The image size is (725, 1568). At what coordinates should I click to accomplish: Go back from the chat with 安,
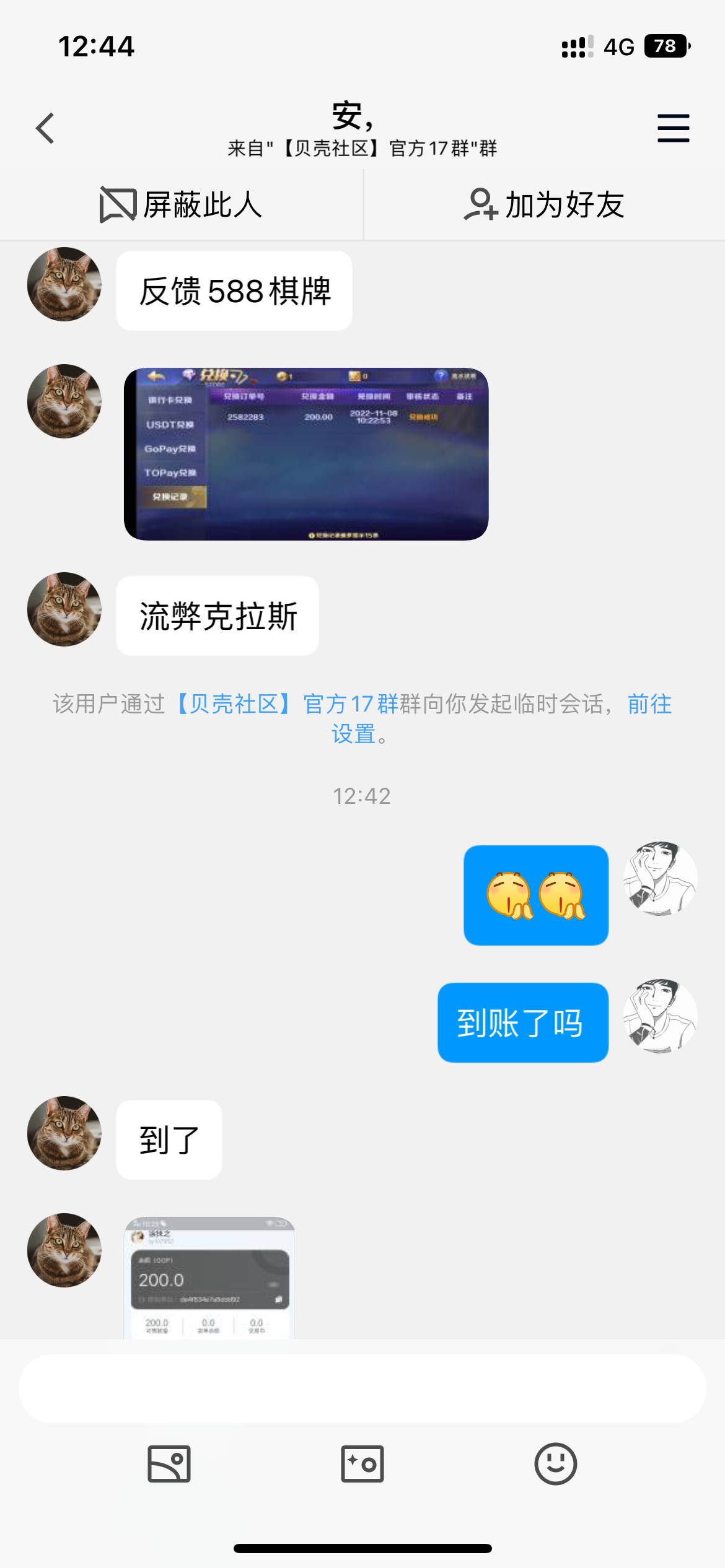pyautogui.click(x=45, y=128)
